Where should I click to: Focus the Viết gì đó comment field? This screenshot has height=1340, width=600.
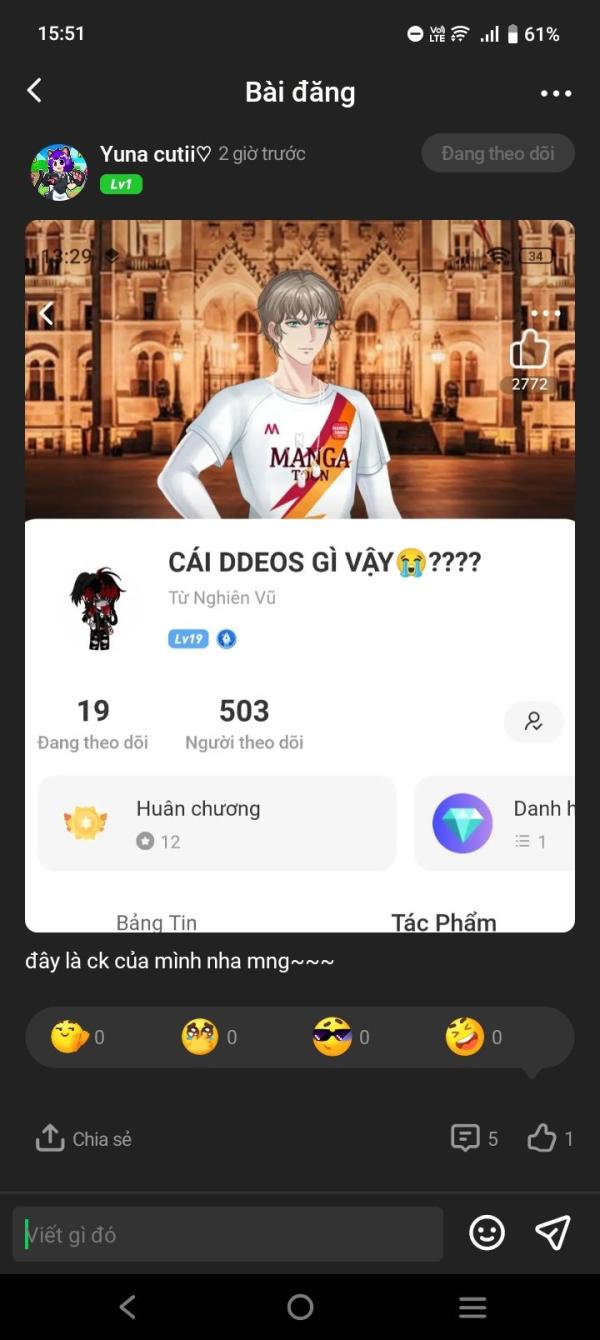[x=228, y=1234]
